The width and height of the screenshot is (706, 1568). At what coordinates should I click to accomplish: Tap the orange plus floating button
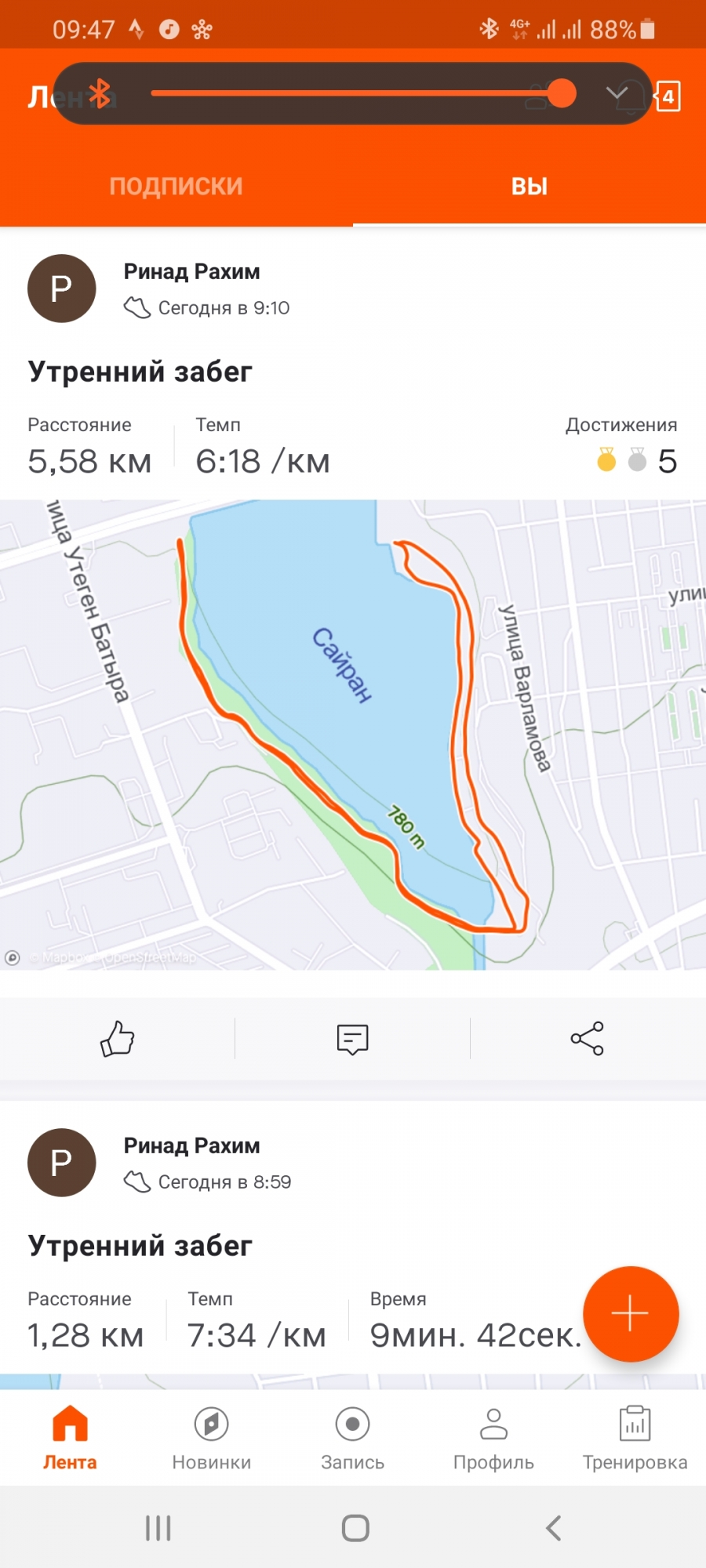tap(631, 1314)
